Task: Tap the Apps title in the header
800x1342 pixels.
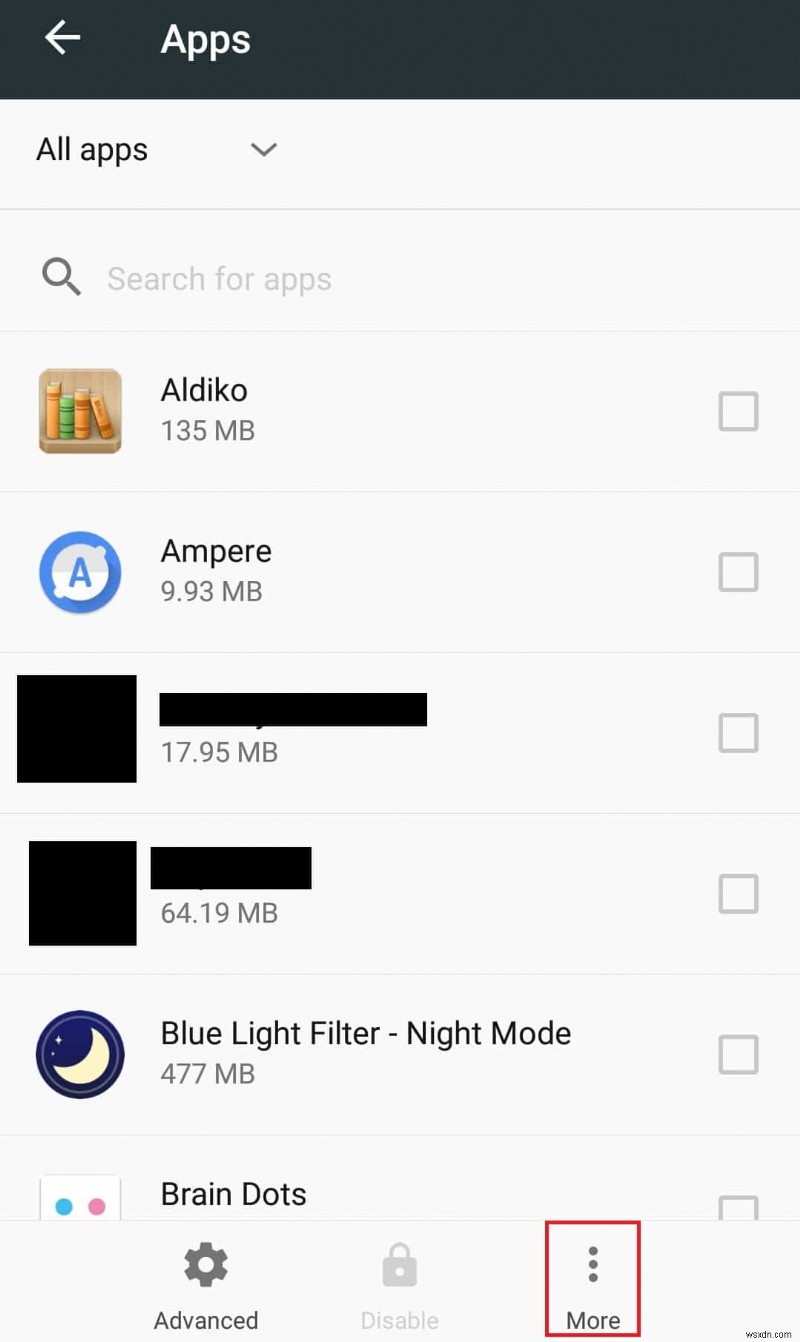Action: (x=205, y=40)
